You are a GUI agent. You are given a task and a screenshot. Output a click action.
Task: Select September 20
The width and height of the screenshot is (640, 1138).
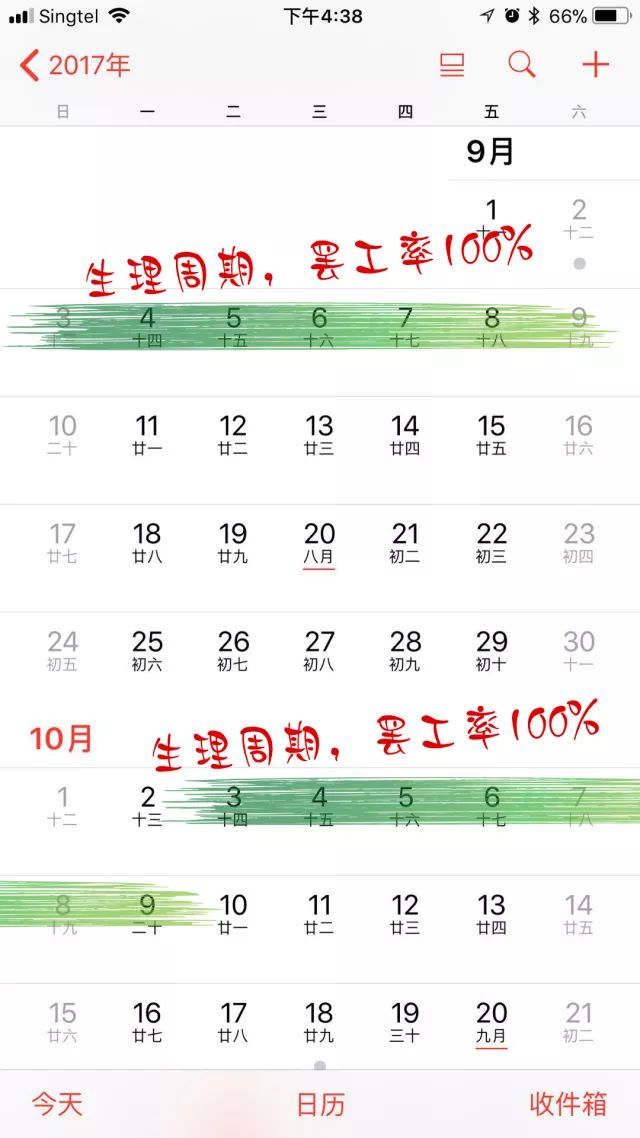(319, 542)
